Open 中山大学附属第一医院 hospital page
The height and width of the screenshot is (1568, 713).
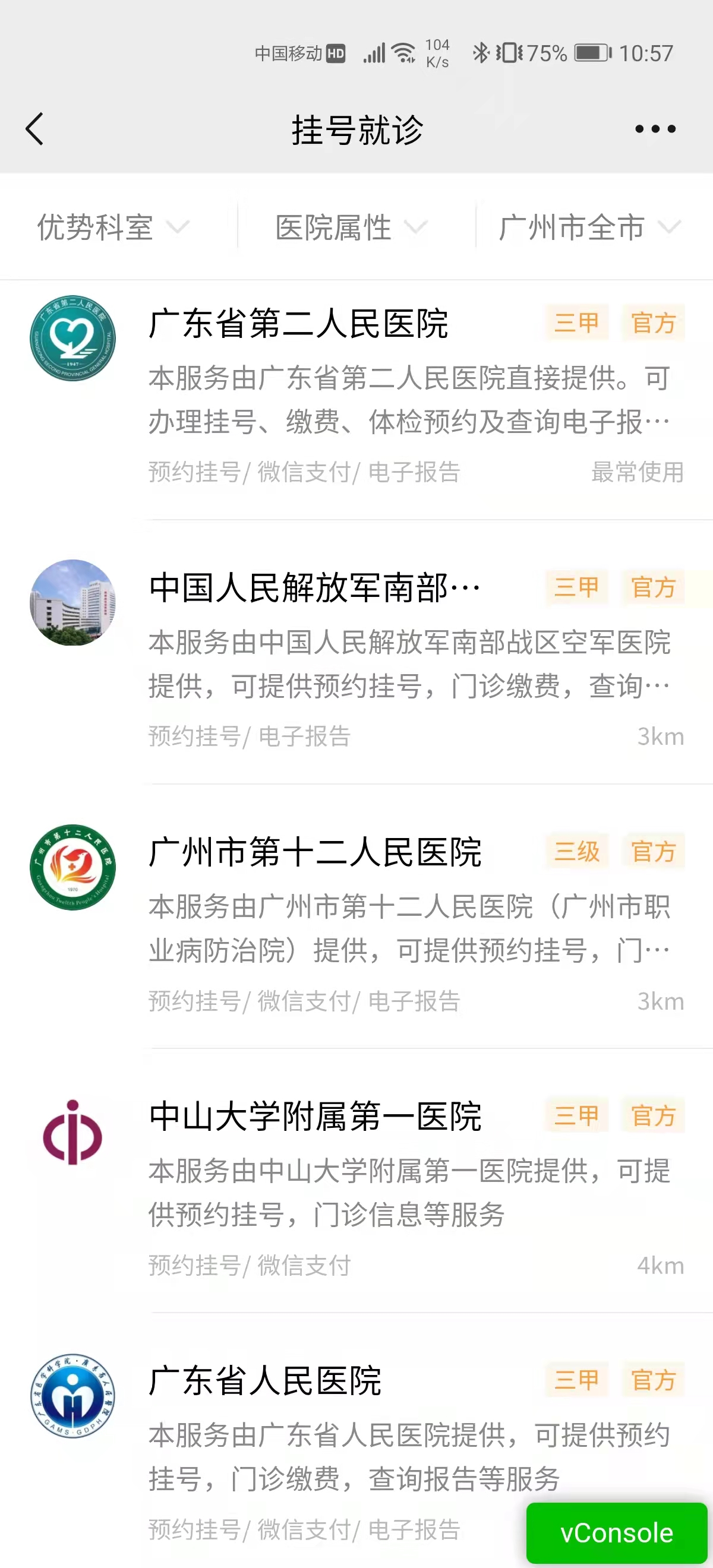315,1117
